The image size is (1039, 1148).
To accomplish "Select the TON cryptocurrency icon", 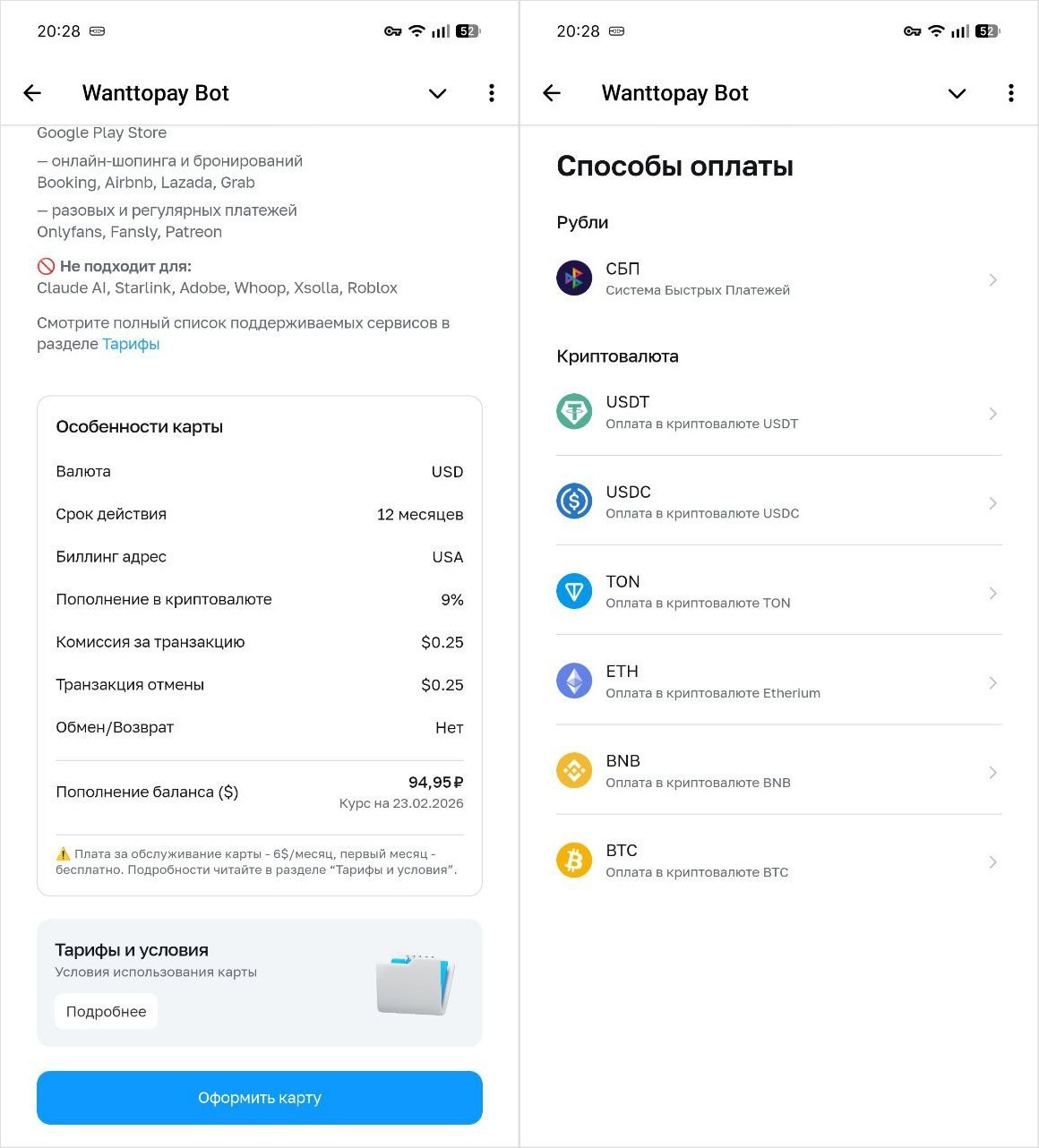I will (574, 591).
